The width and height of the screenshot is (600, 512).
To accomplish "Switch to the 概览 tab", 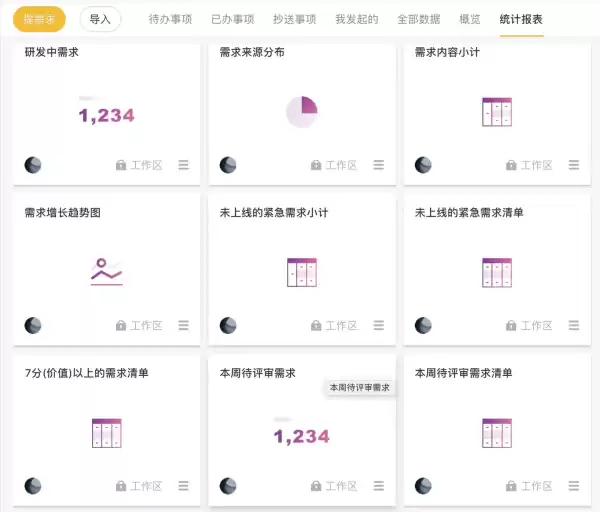I will [469, 19].
